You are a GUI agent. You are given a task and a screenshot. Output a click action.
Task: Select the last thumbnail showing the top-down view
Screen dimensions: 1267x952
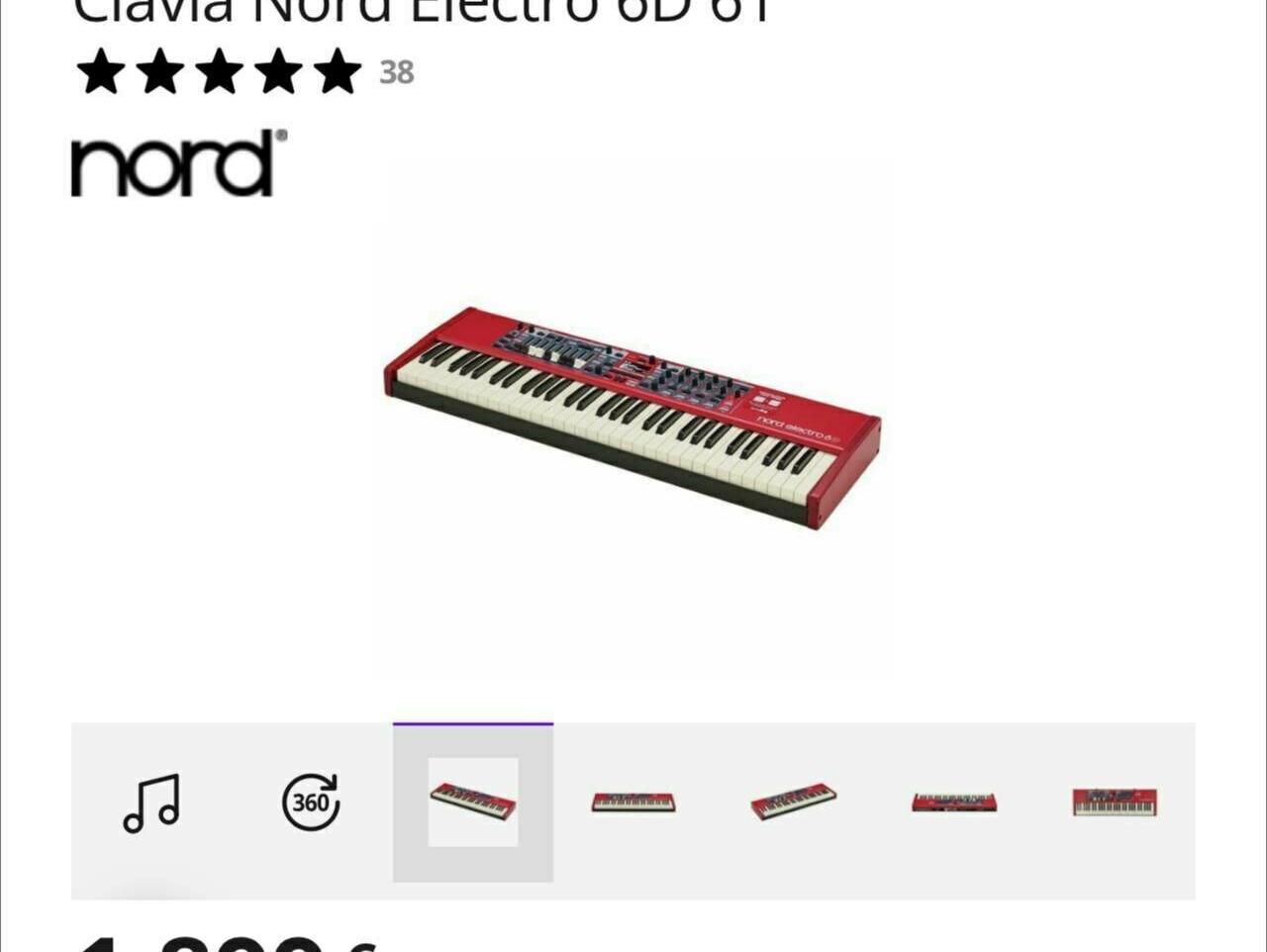coord(1115,802)
